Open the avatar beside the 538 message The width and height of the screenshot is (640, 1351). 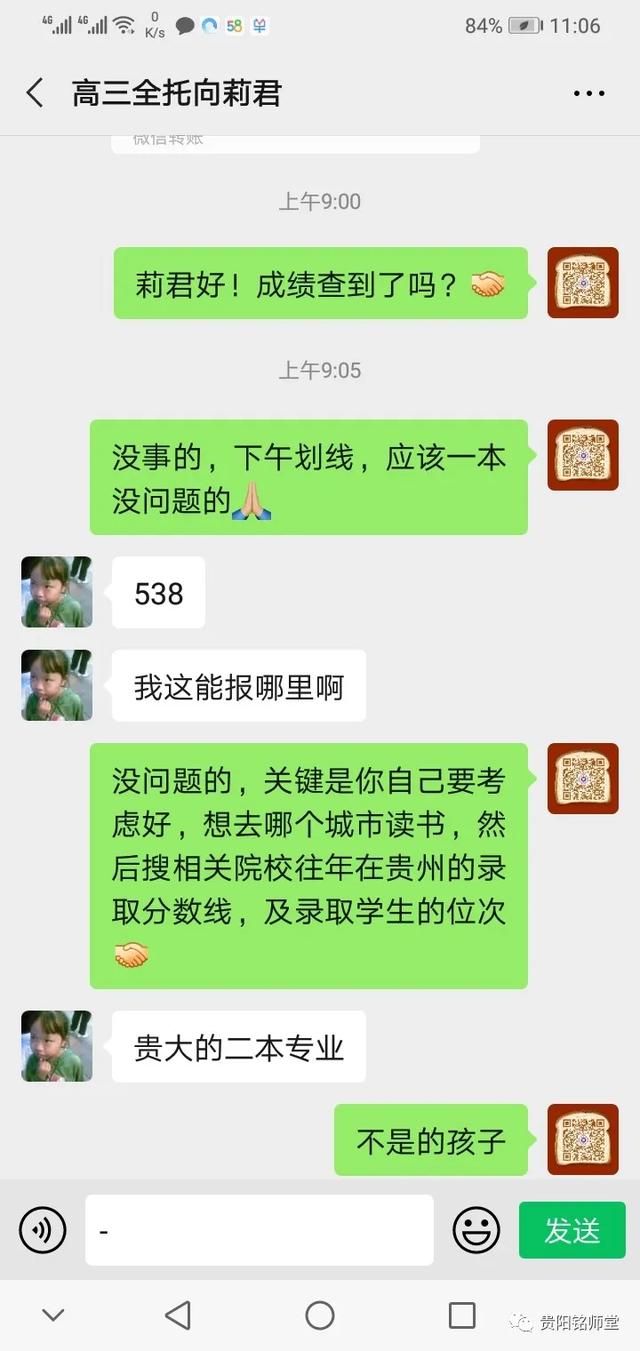(x=57, y=592)
